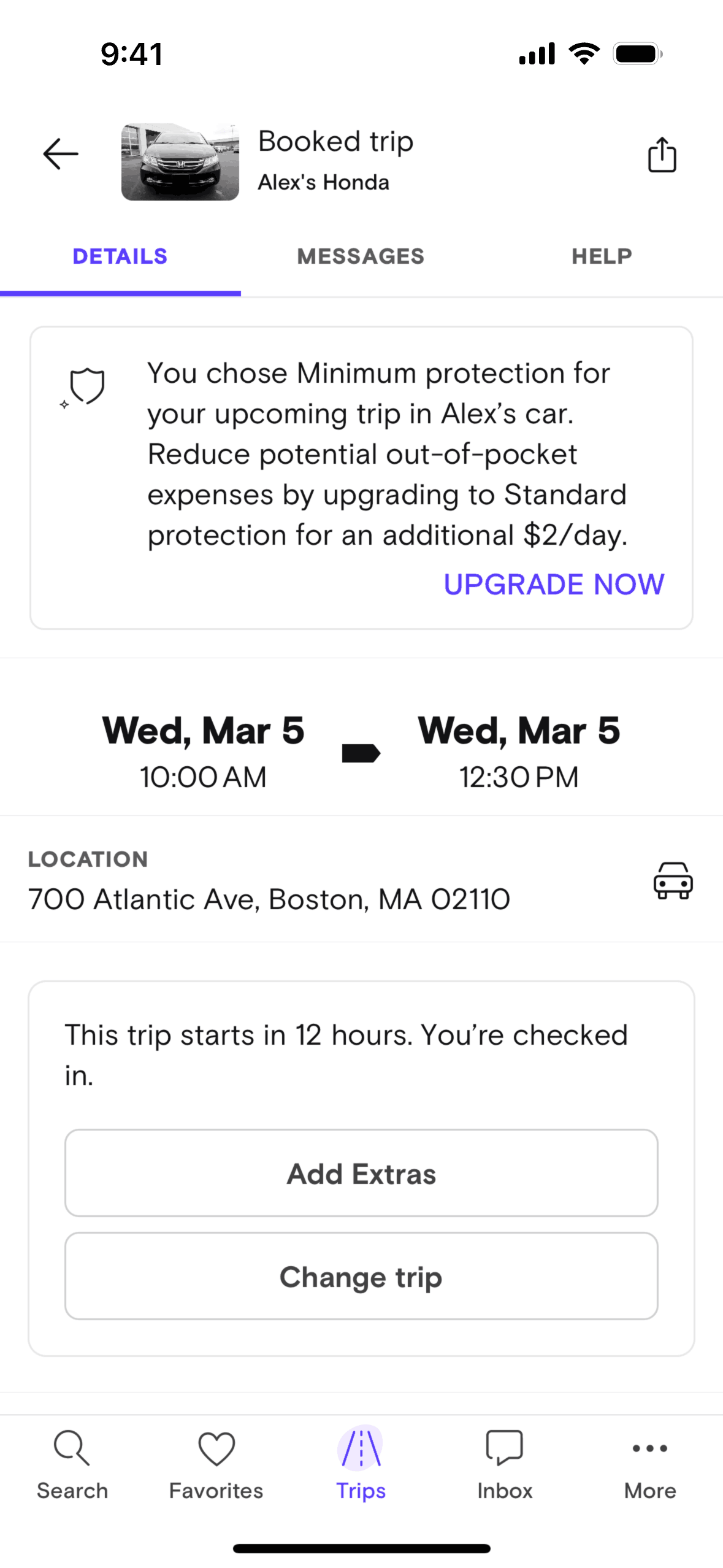Select the Details tab
This screenshot has width=723, height=1568.
click(120, 256)
